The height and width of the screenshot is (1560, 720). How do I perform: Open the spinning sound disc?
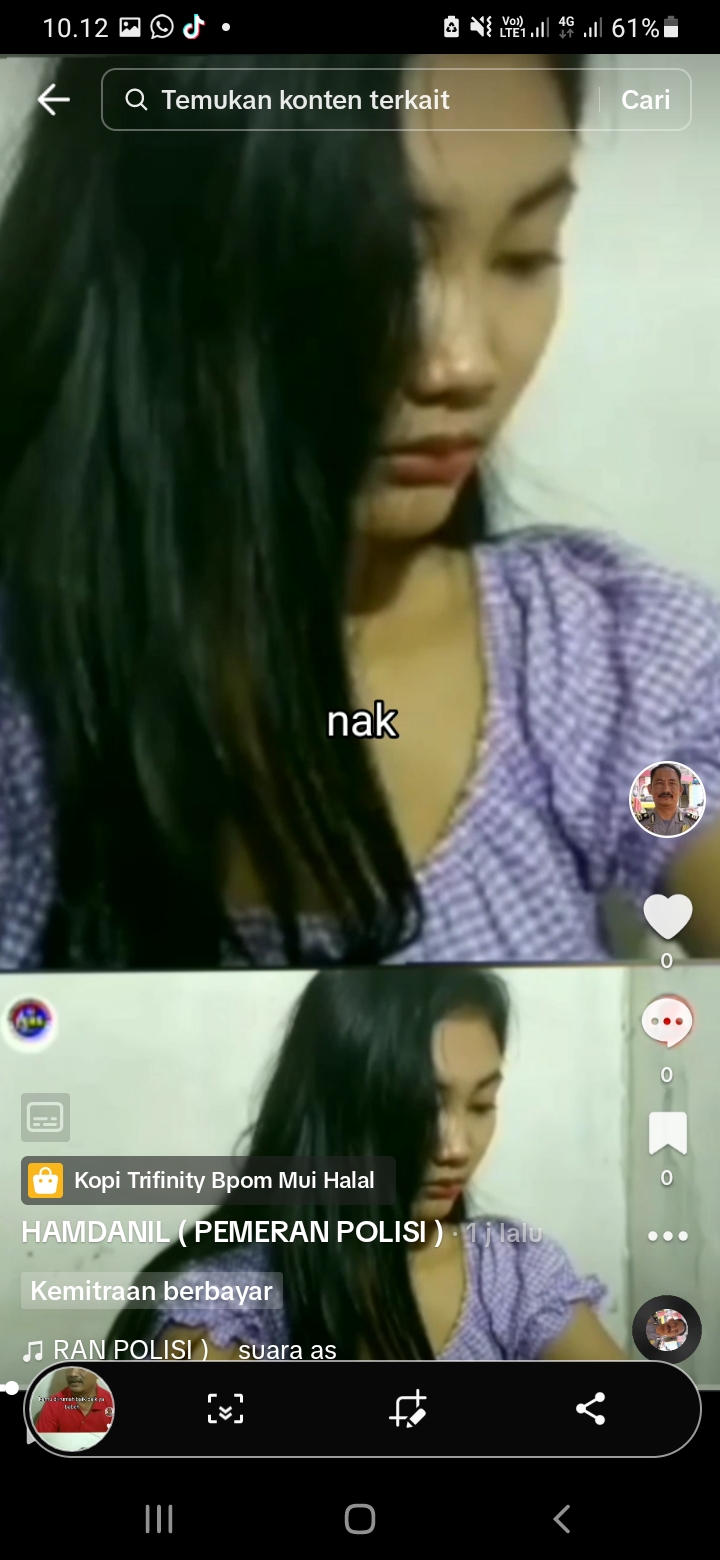click(667, 1329)
